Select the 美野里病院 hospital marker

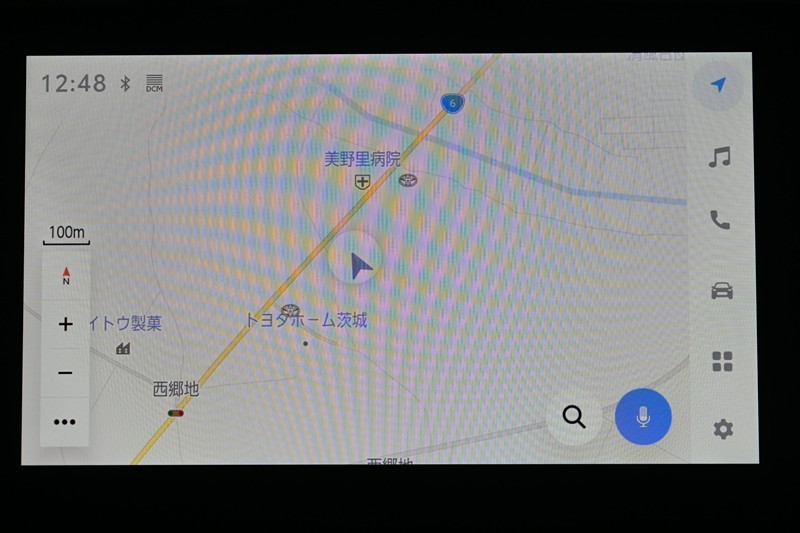362,181
